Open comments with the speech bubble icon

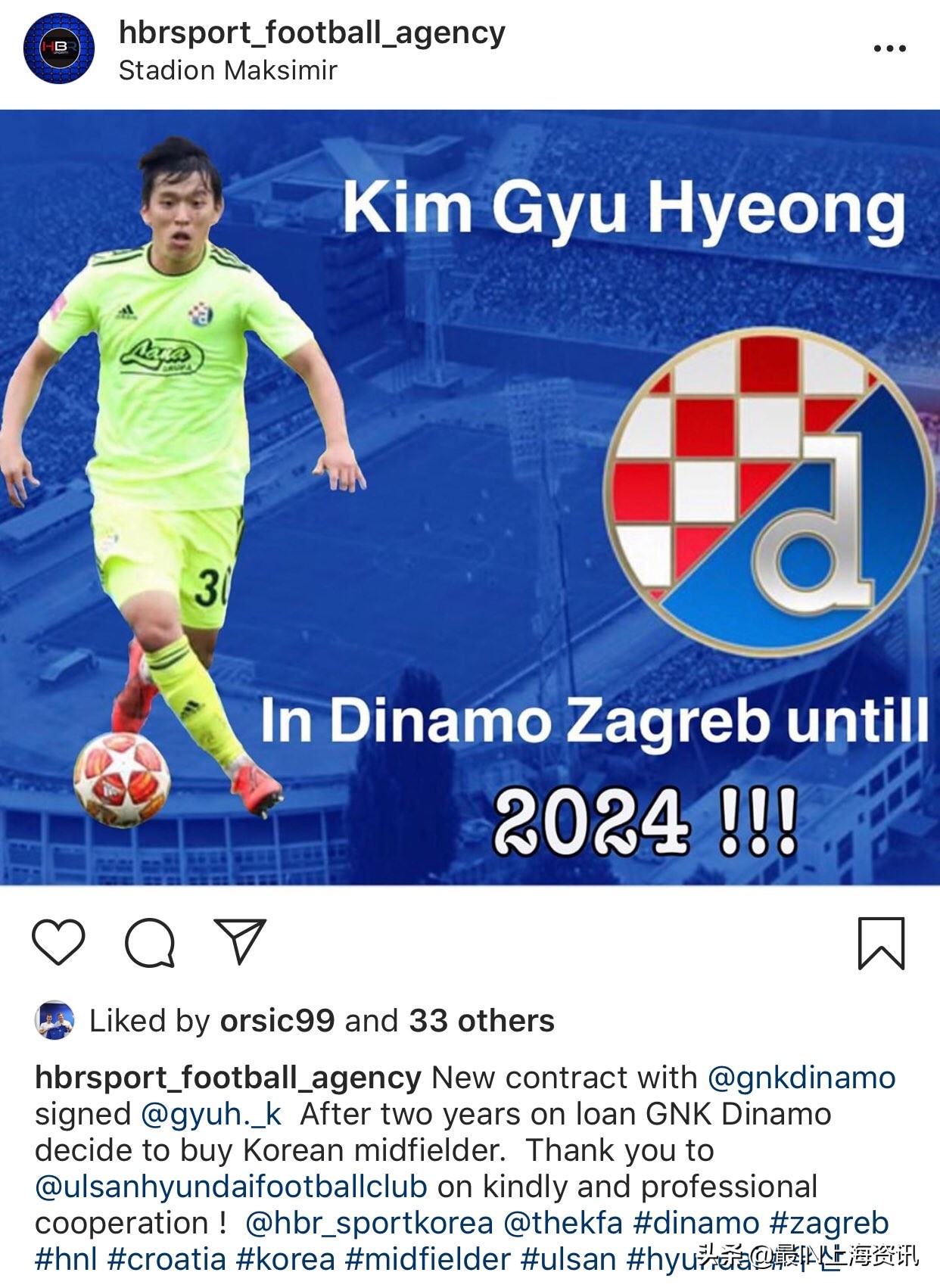pyautogui.click(x=150, y=942)
